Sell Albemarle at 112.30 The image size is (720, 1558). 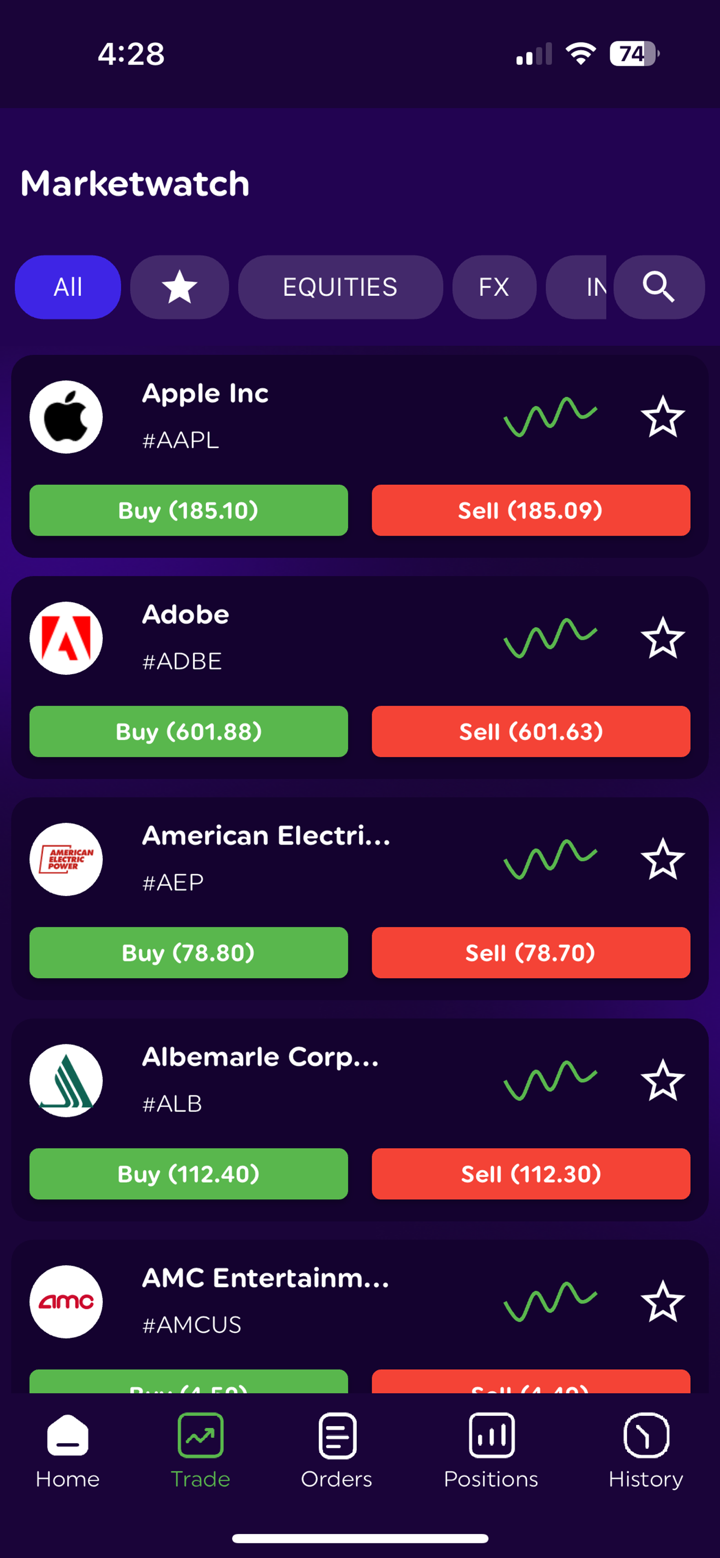tap(531, 1174)
